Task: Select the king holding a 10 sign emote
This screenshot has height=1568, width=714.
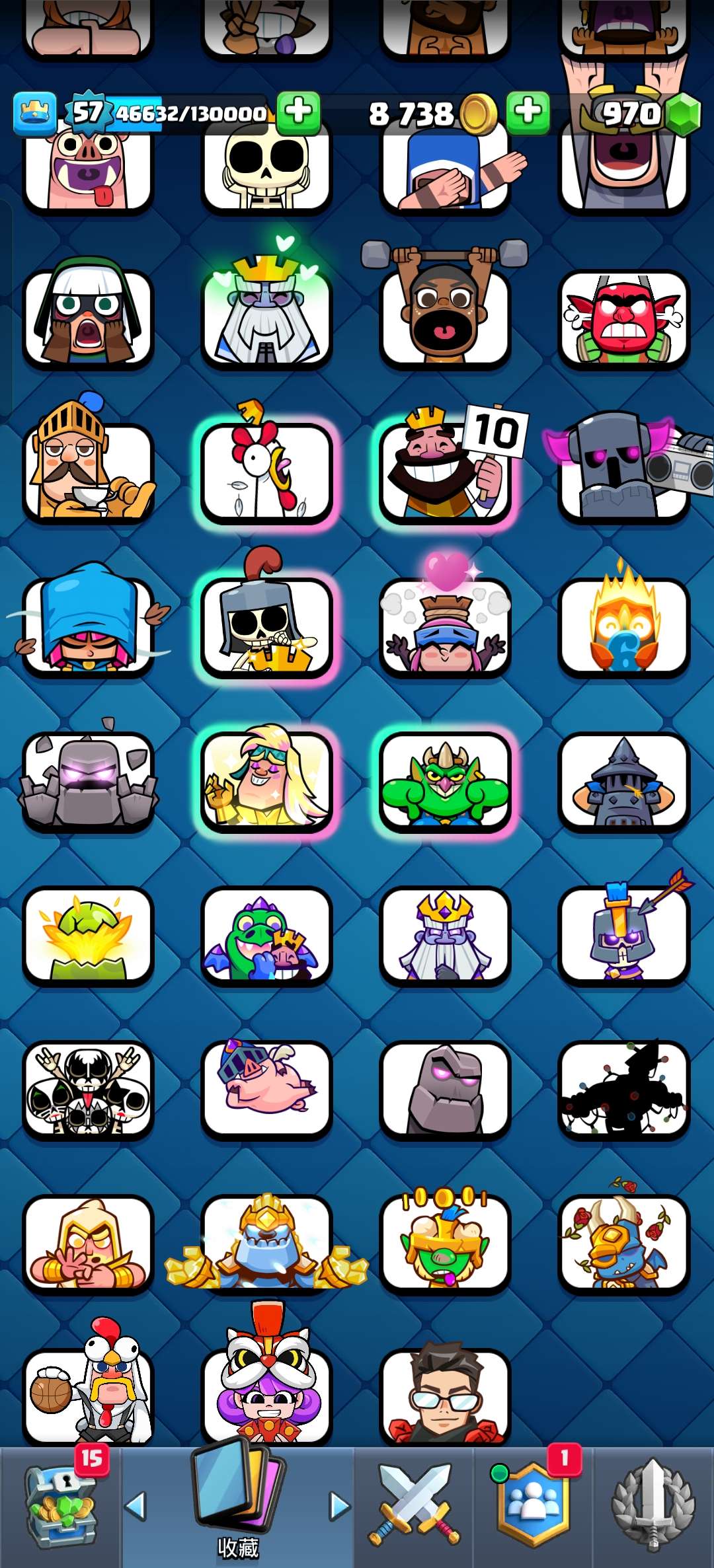Action: coord(446,470)
